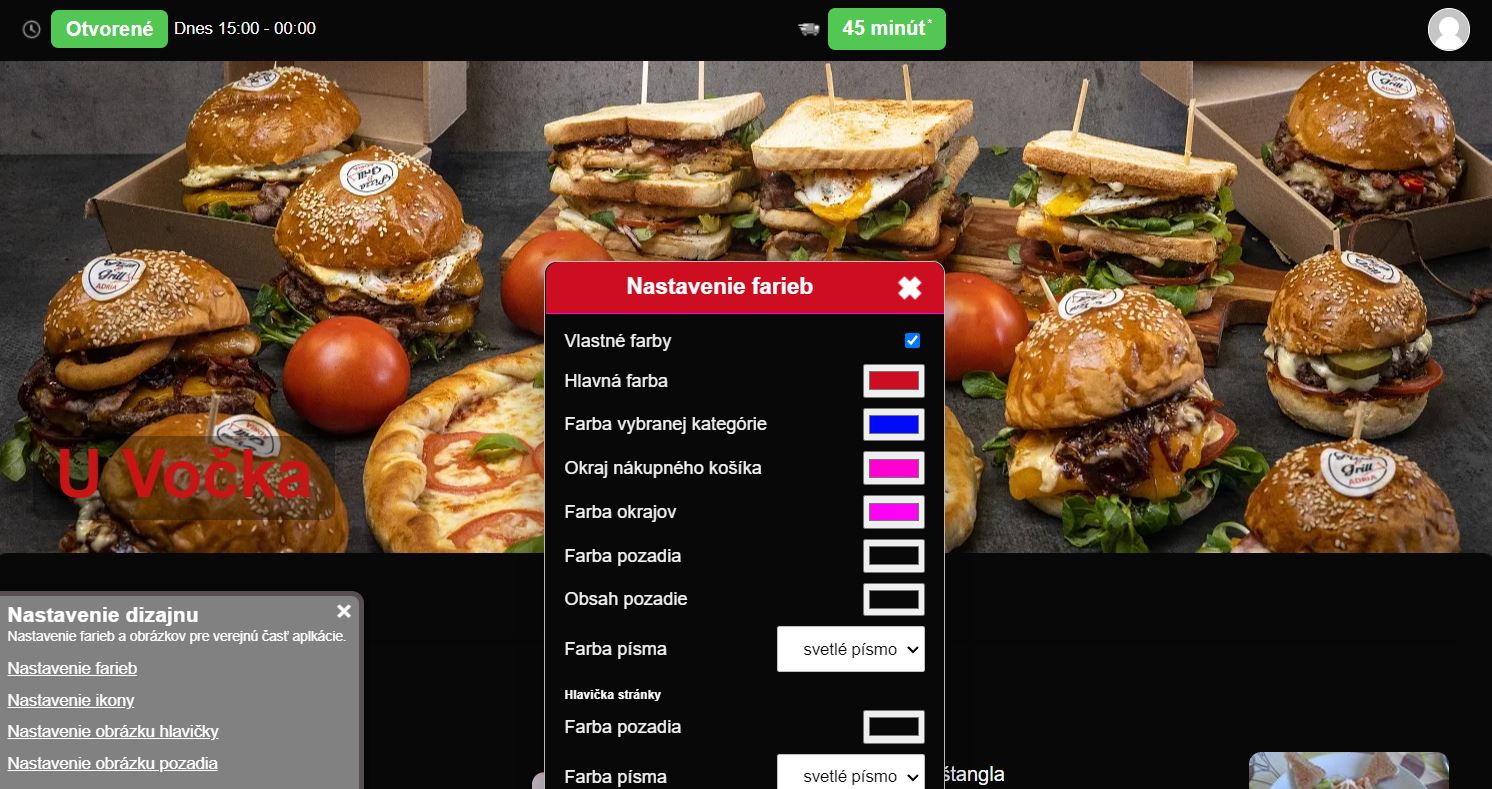Change Farba vybranej kategórie color swatch
The image size is (1492, 789).
click(893, 425)
